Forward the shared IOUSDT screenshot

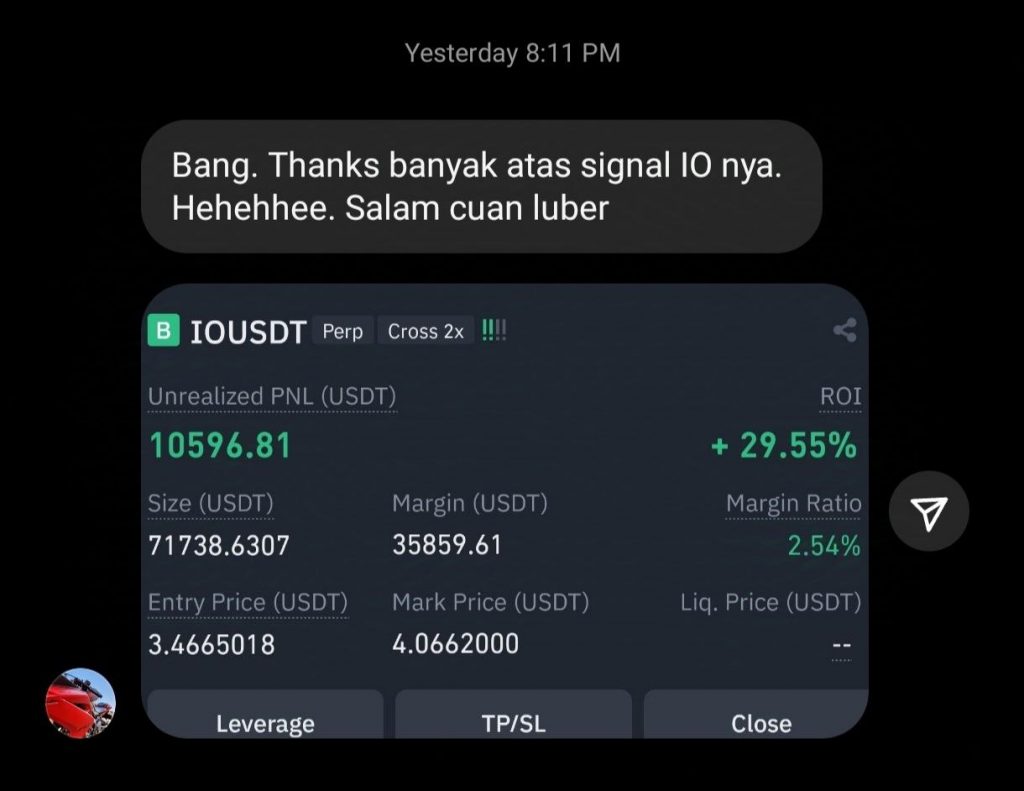(929, 512)
